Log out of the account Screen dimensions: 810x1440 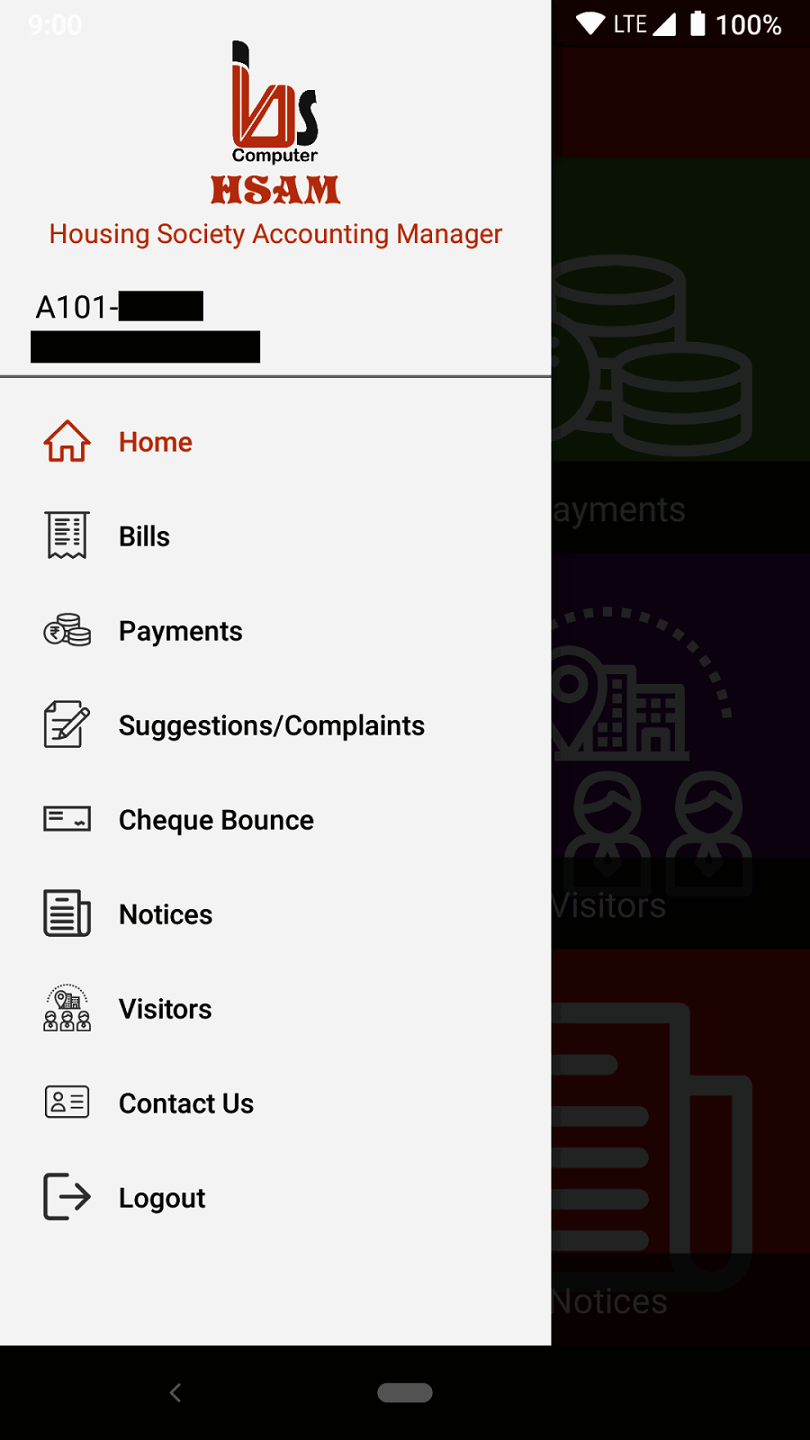pos(162,1198)
